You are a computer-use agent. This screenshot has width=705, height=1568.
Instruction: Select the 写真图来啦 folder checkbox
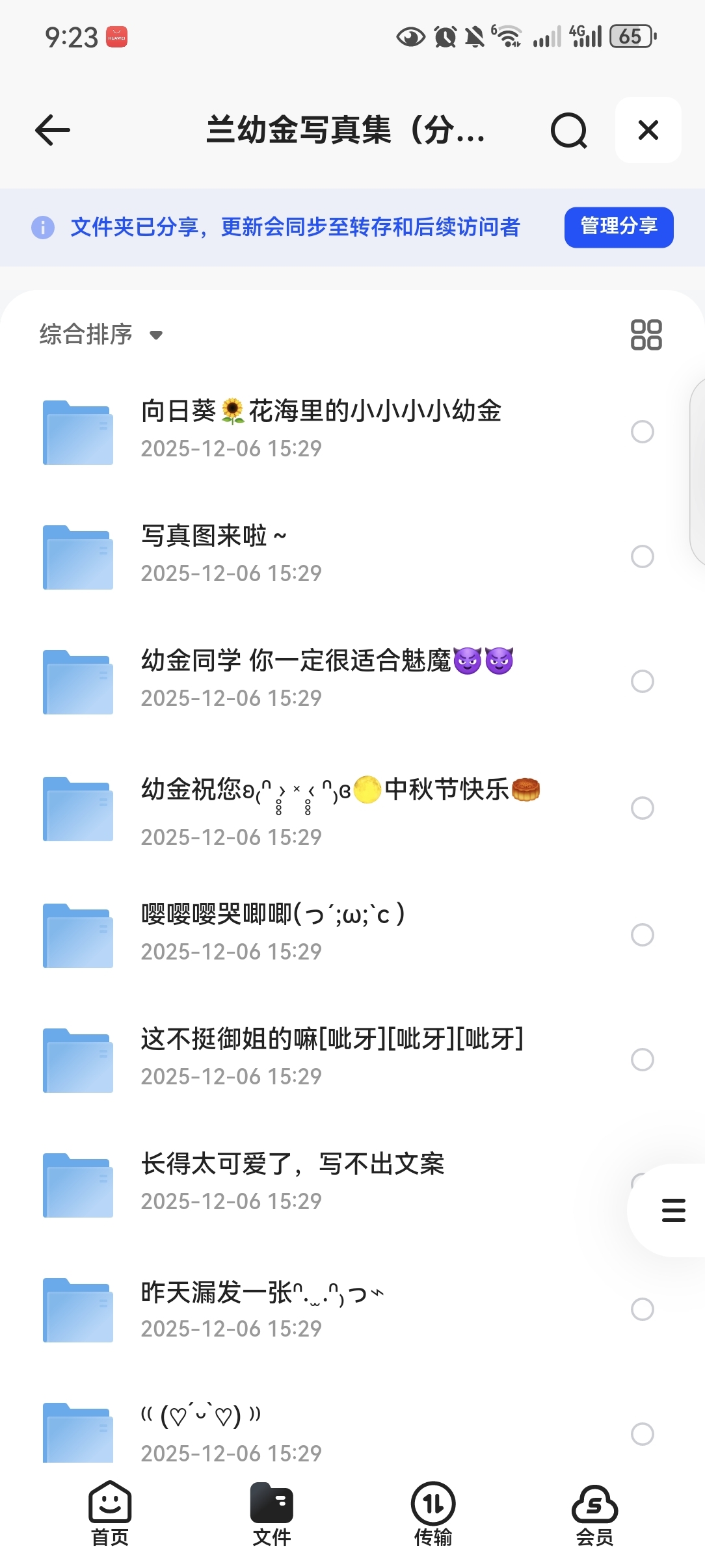(x=642, y=556)
